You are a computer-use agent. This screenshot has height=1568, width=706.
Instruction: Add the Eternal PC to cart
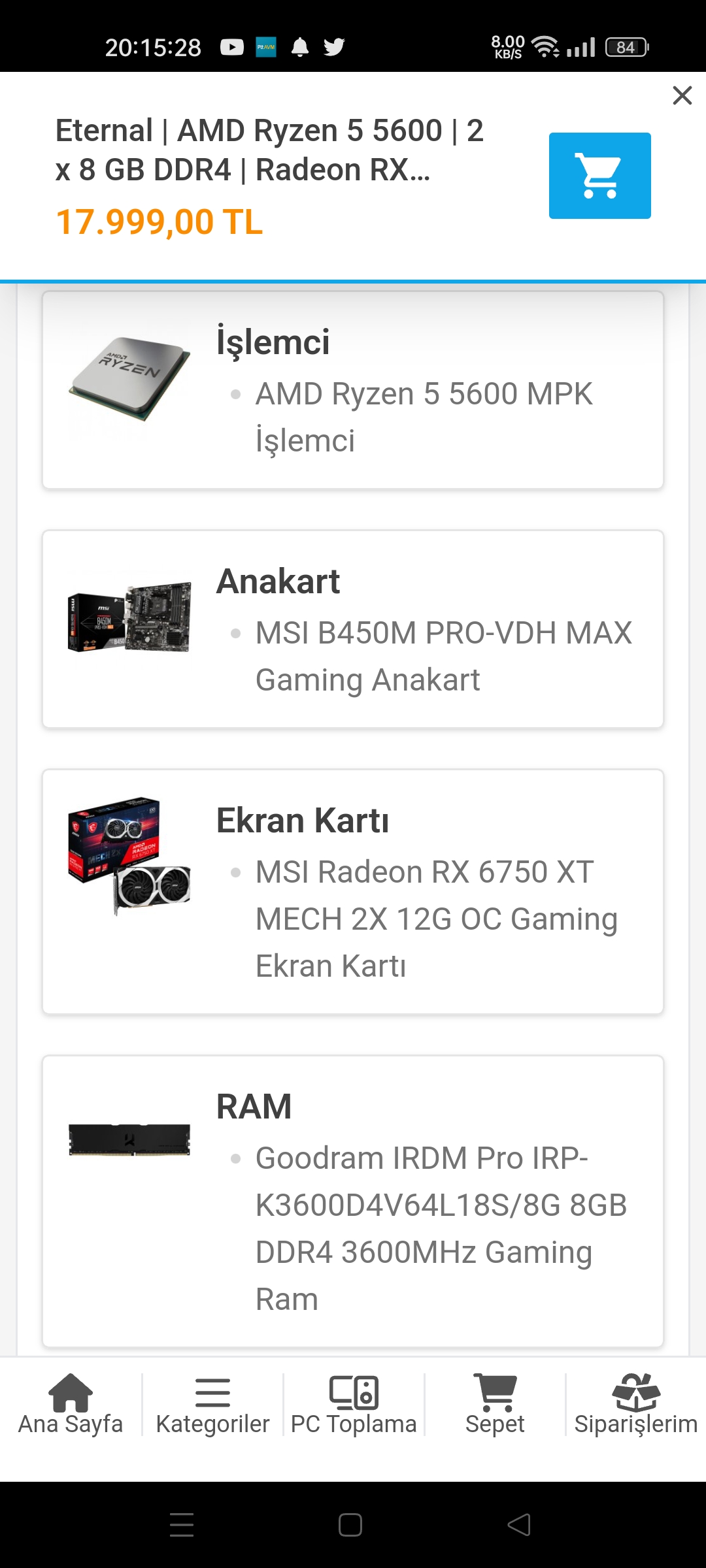599,176
